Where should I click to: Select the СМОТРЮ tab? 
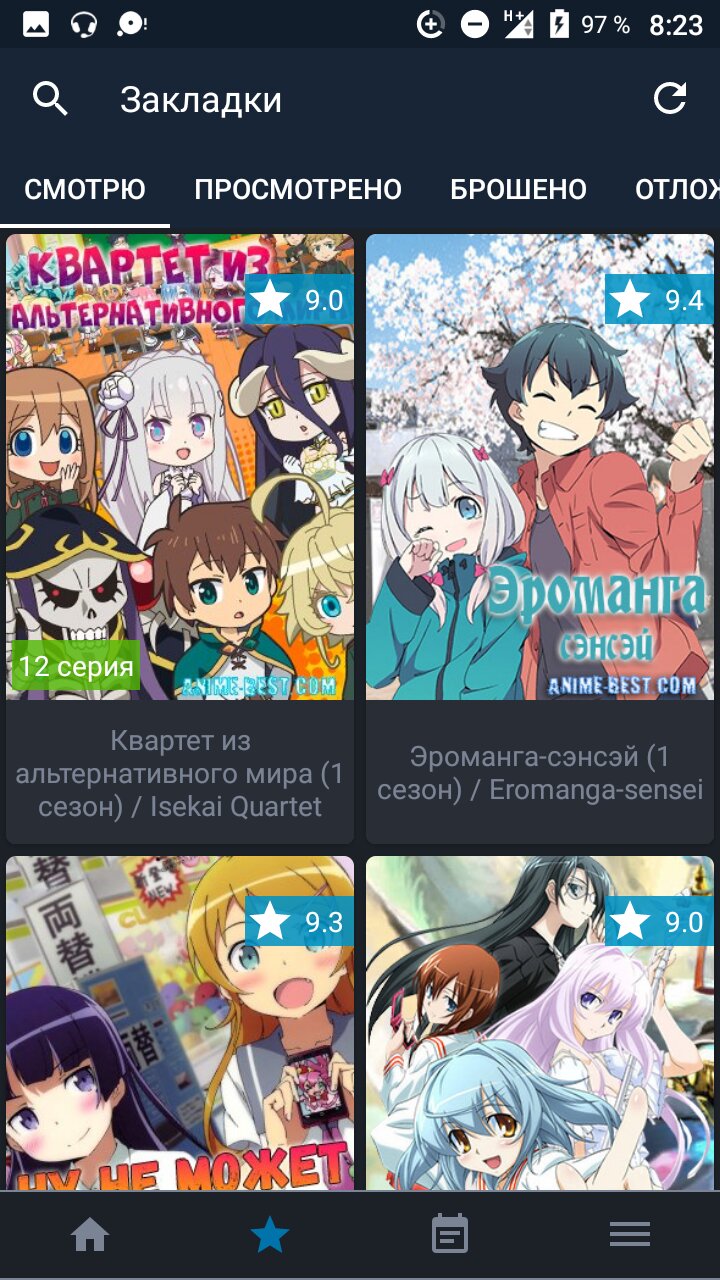click(85, 189)
